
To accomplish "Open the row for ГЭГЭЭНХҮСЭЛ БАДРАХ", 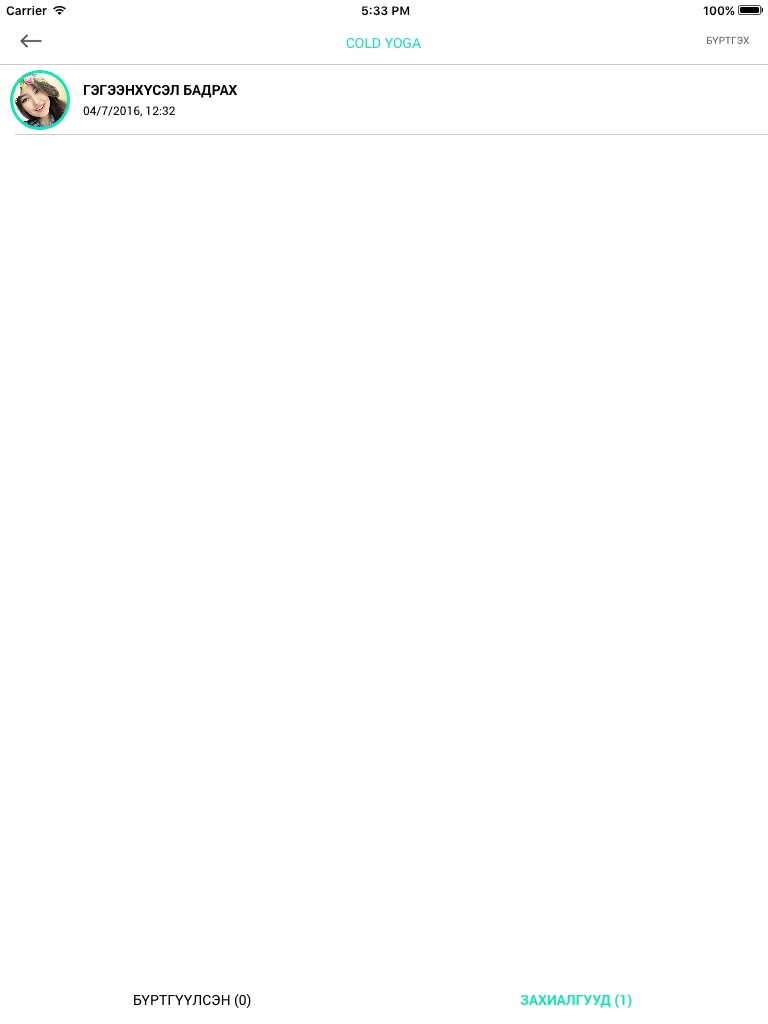I will click(384, 100).
